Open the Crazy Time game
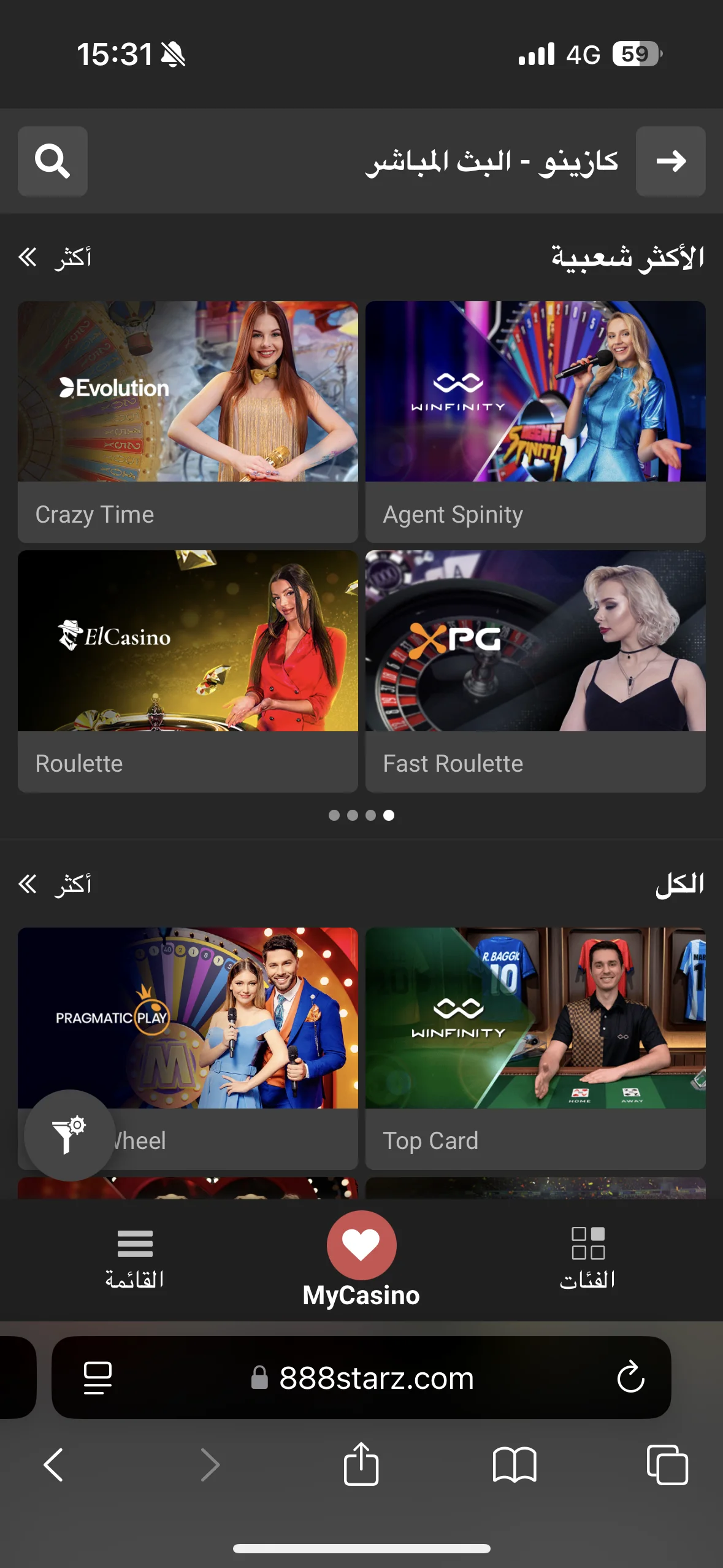 coord(188,421)
